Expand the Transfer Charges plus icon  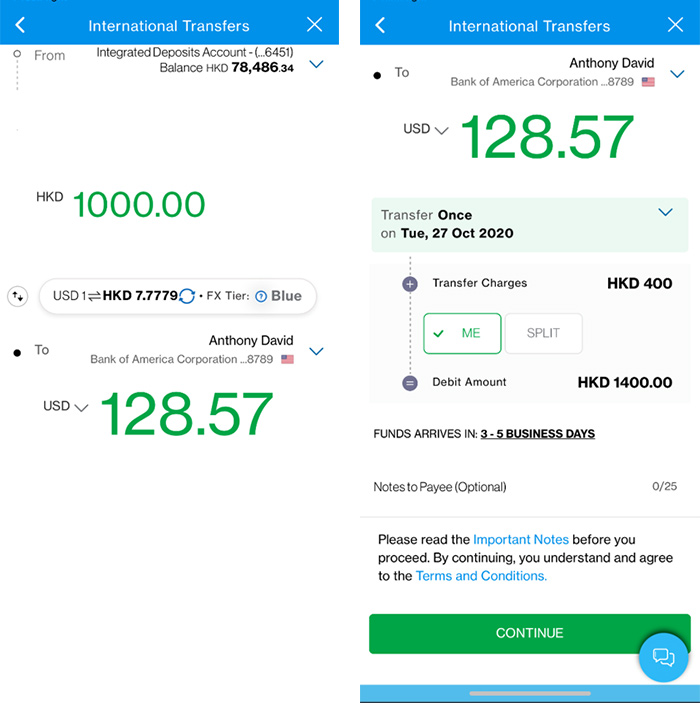(409, 284)
